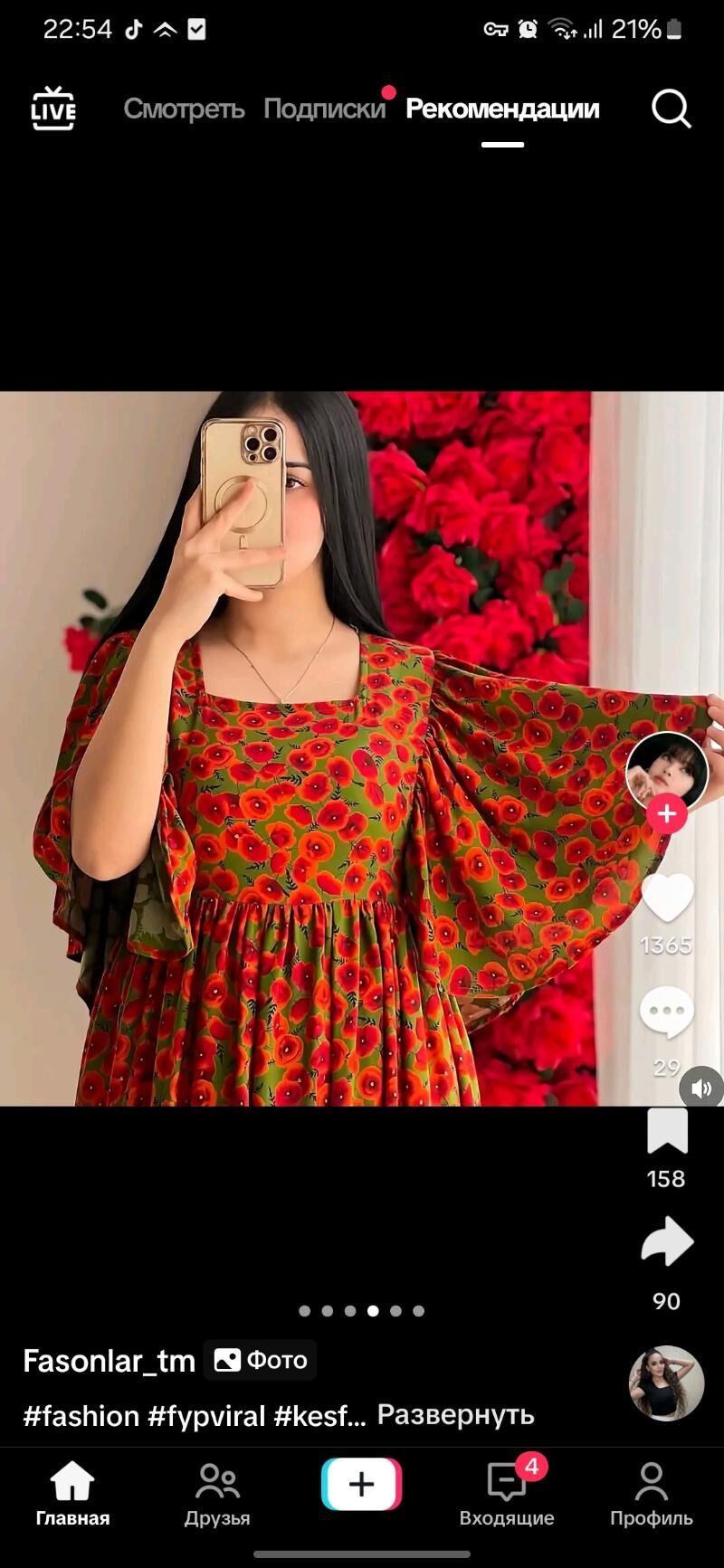This screenshot has height=1568, width=724.
Task: Open the comments bubble
Action: [x=667, y=1012]
